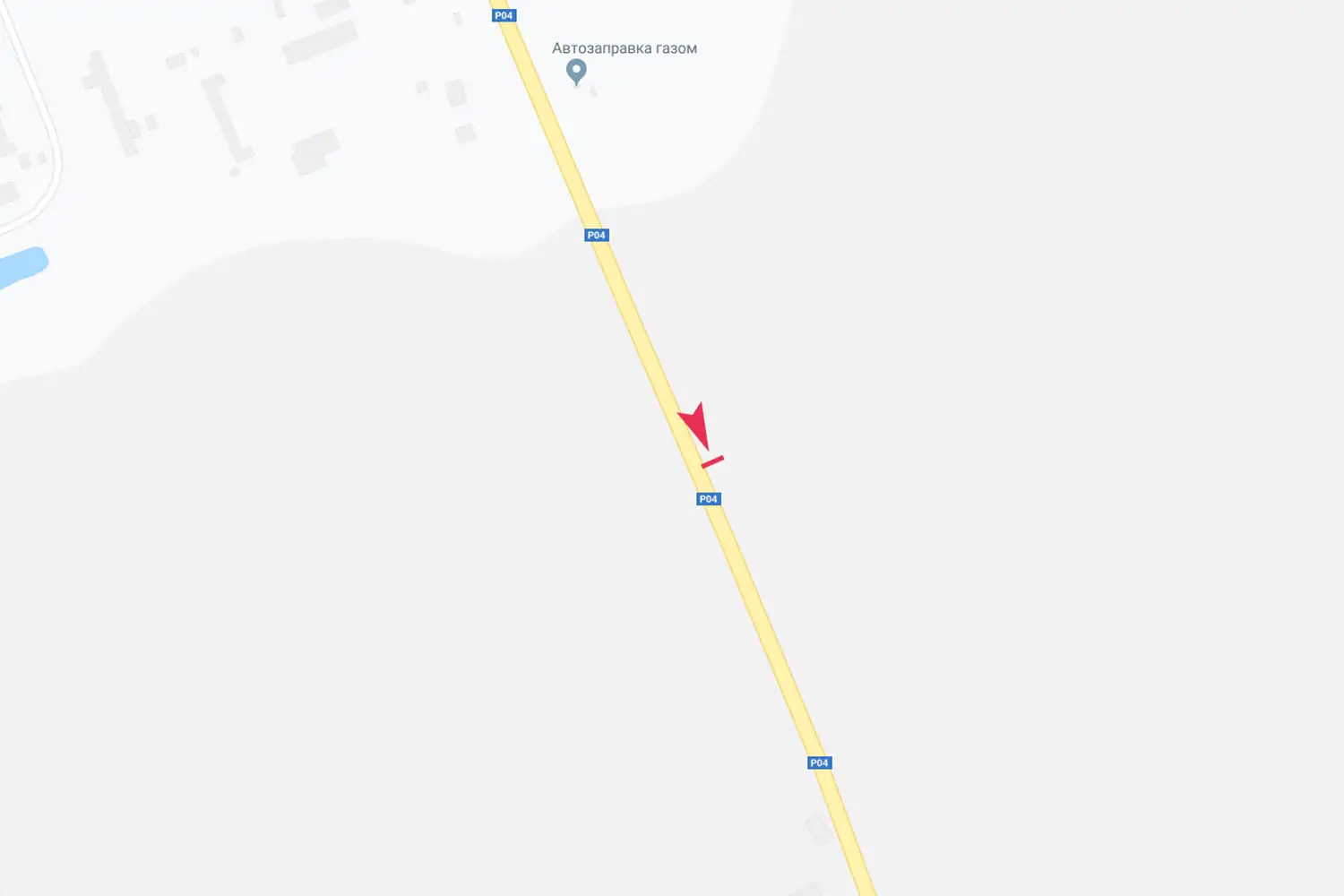Open the Автозаправка газом place pin
1344x896 pixels.
click(576, 71)
